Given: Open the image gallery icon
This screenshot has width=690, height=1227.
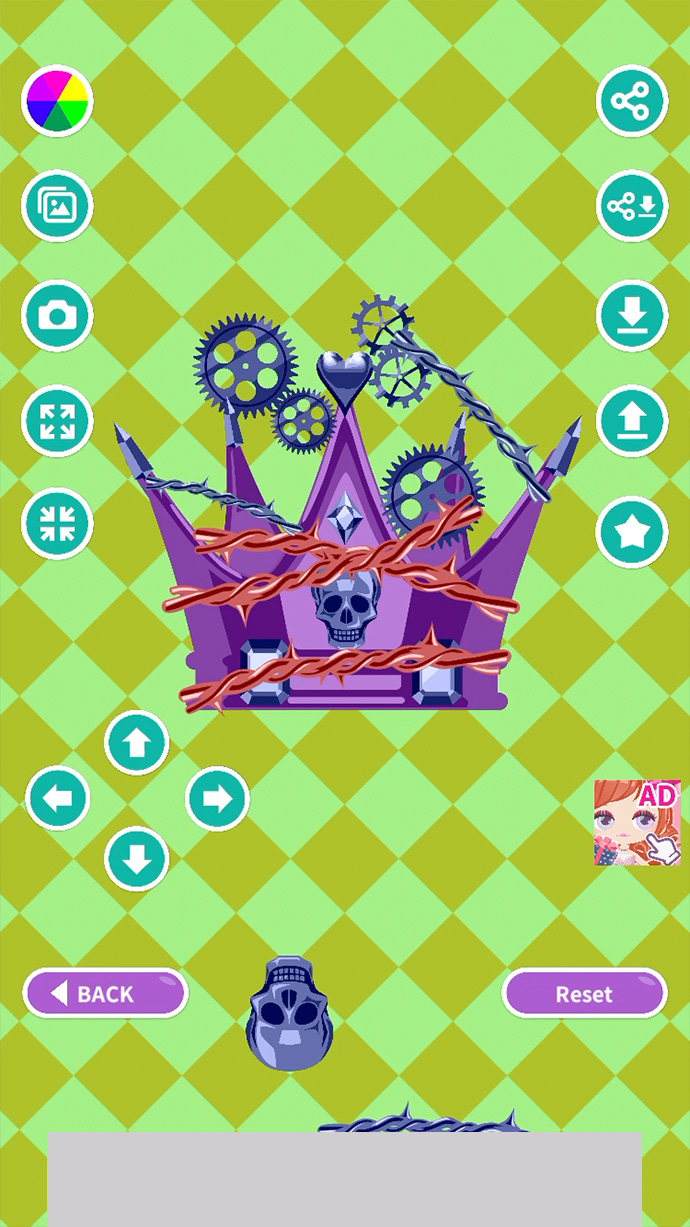Looking at the screenshot, I should (57, 206).
